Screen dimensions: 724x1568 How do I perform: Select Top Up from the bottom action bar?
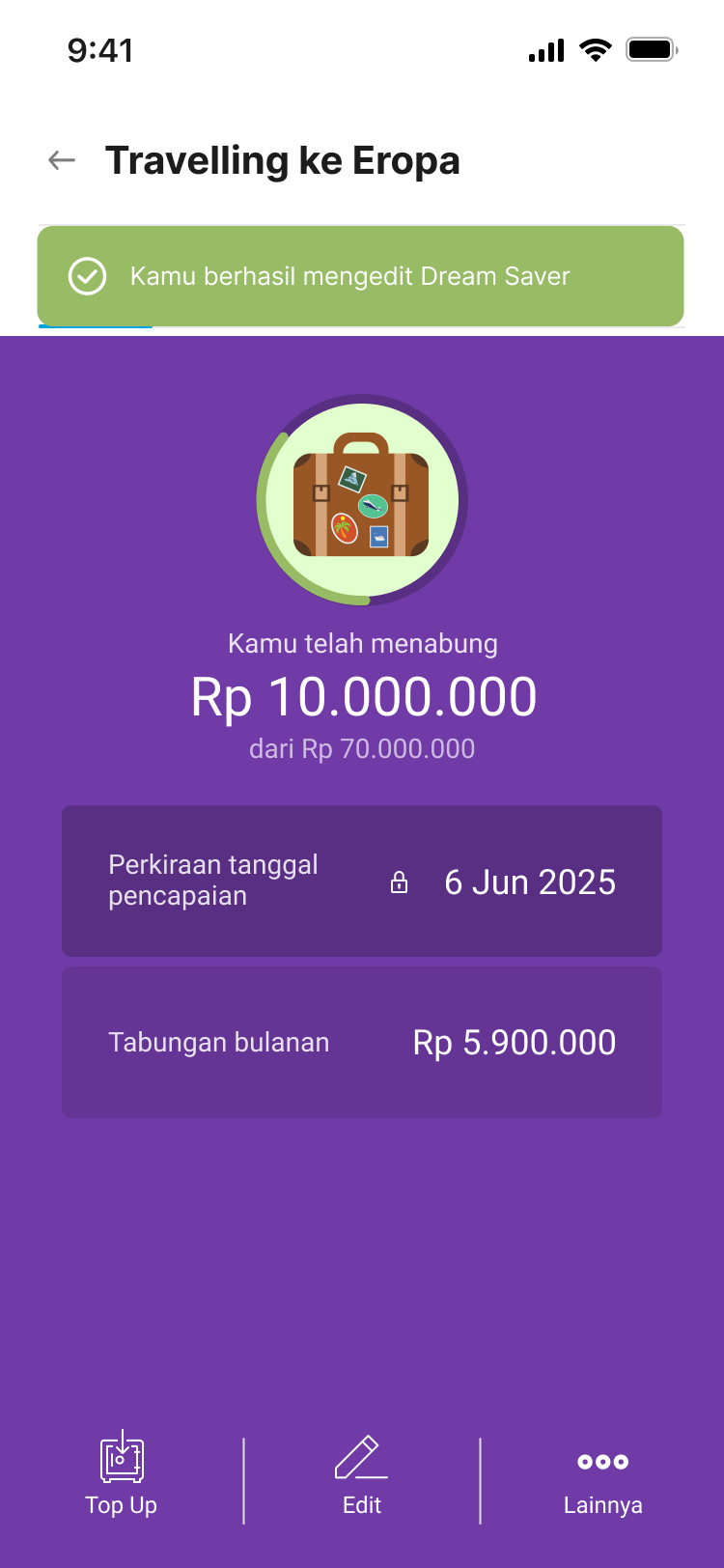[x=122, y=1477]
